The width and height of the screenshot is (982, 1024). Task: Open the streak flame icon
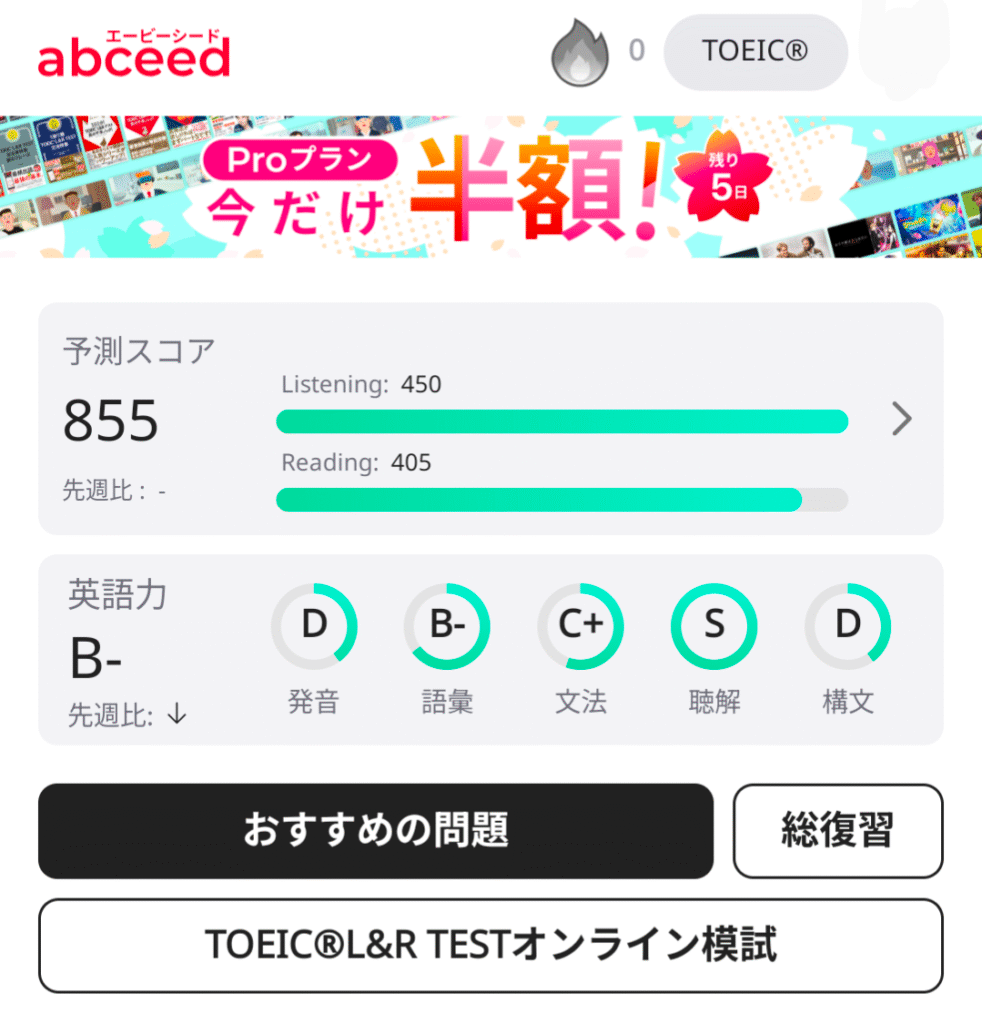point(580,53)
